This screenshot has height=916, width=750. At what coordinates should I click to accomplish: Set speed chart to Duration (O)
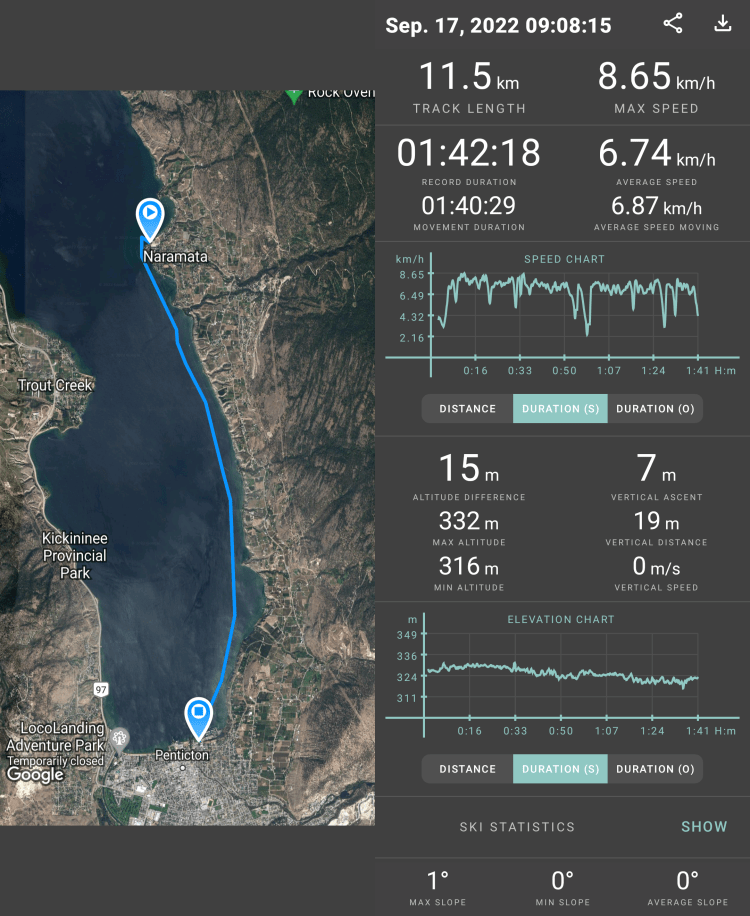655,409
